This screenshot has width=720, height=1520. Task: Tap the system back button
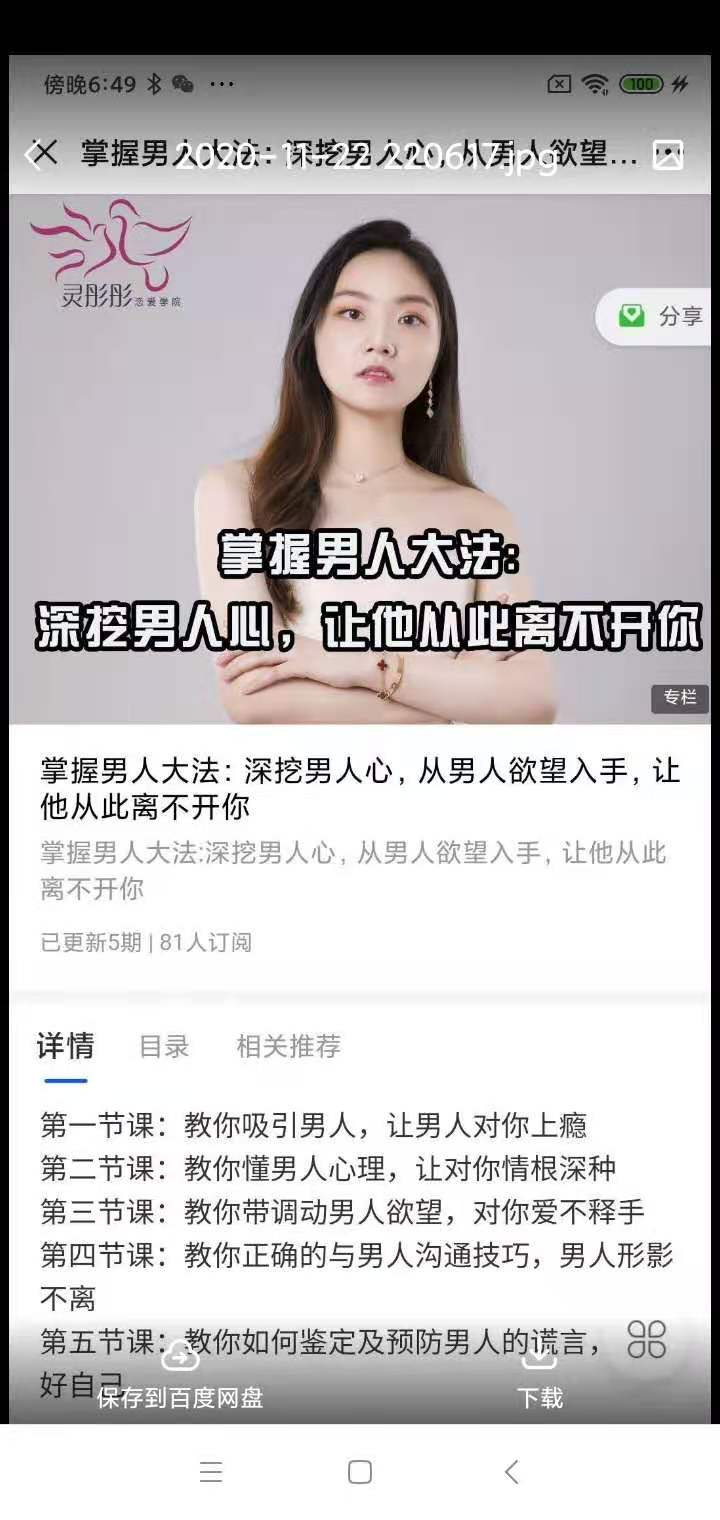click(511, 1472)
